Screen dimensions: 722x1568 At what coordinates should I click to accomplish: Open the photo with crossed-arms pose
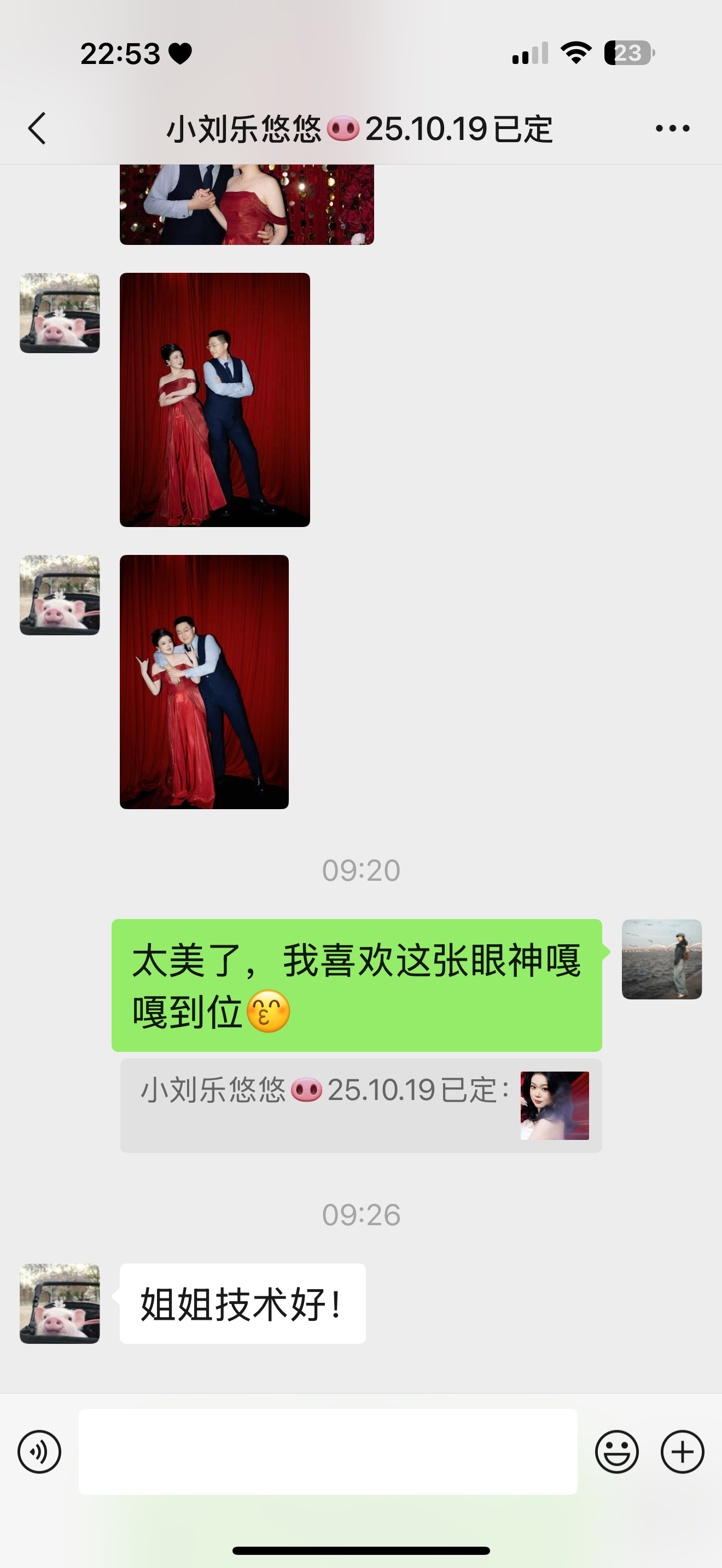point(215,399)
